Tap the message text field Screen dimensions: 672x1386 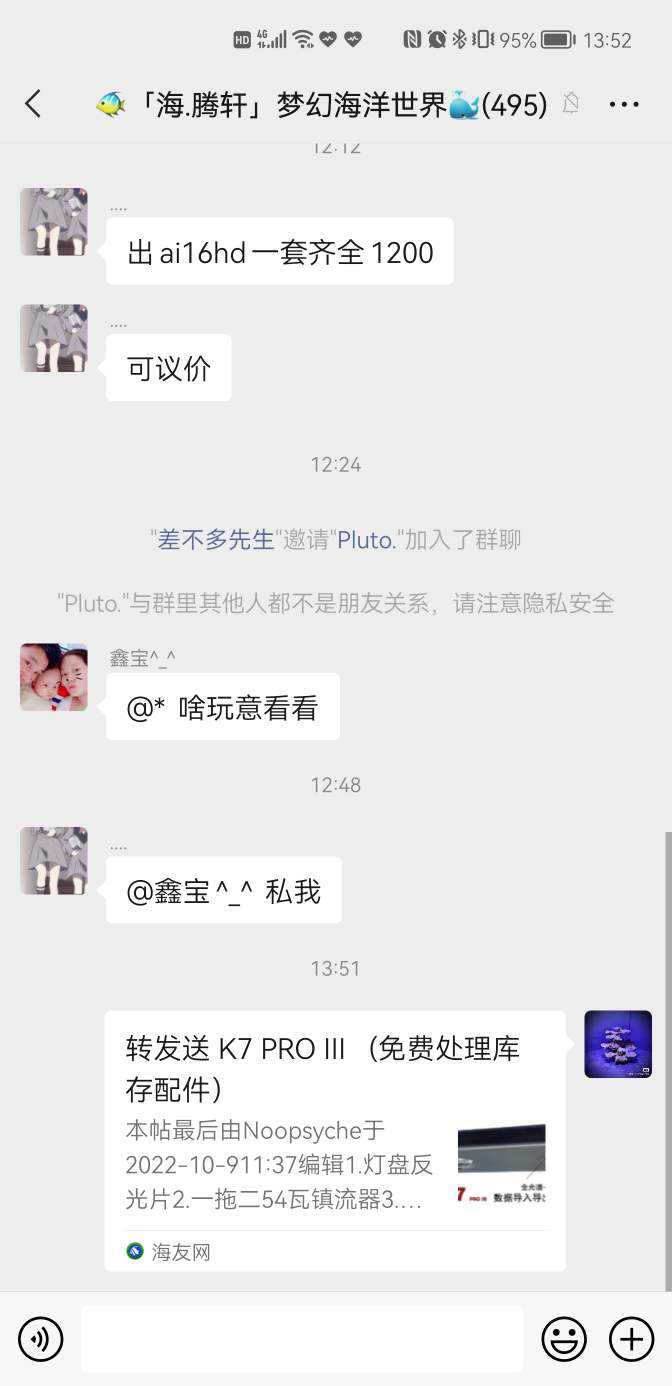click(302, 1338)
